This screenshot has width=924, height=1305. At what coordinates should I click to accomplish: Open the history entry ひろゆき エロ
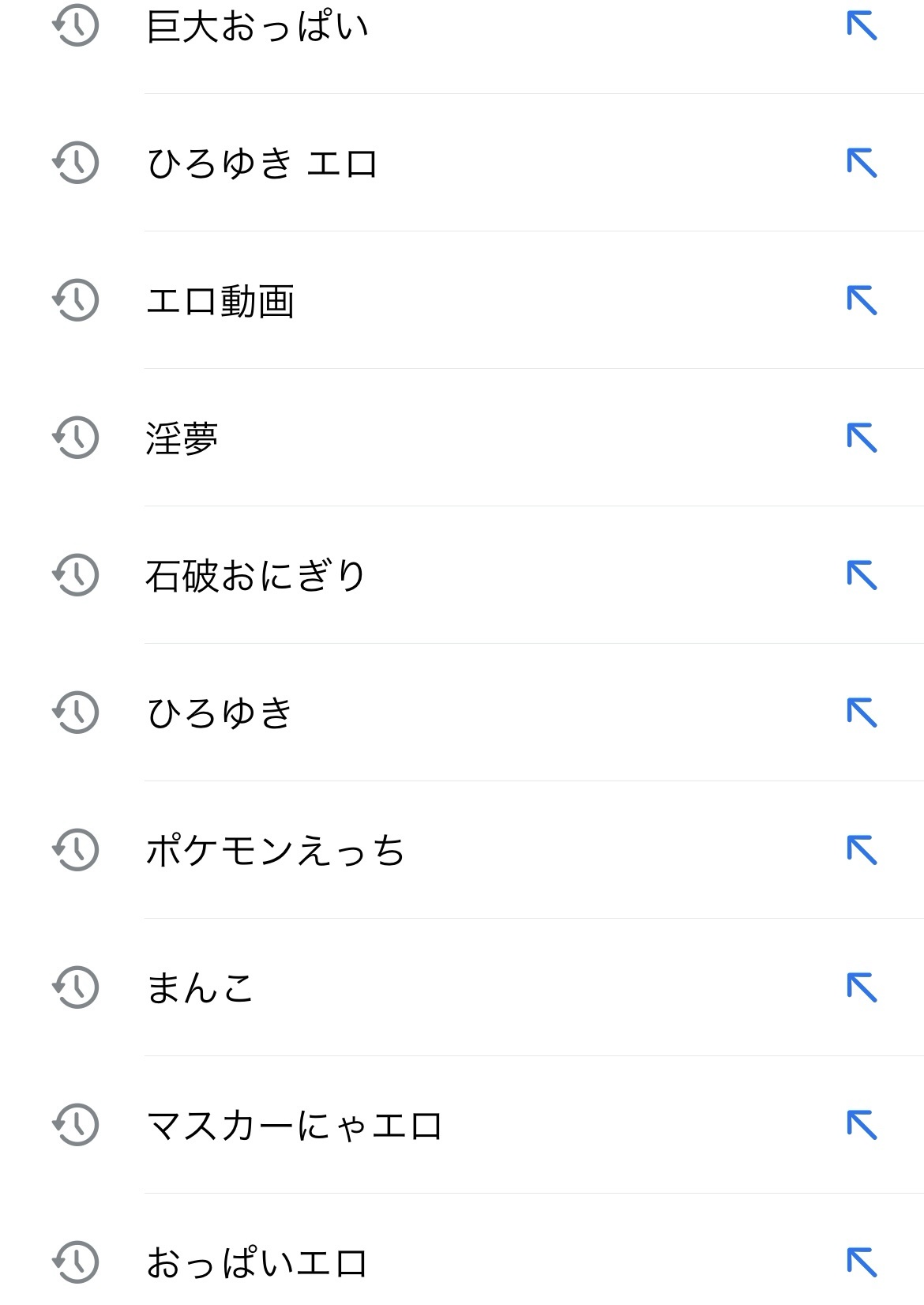tap(262, 164)
